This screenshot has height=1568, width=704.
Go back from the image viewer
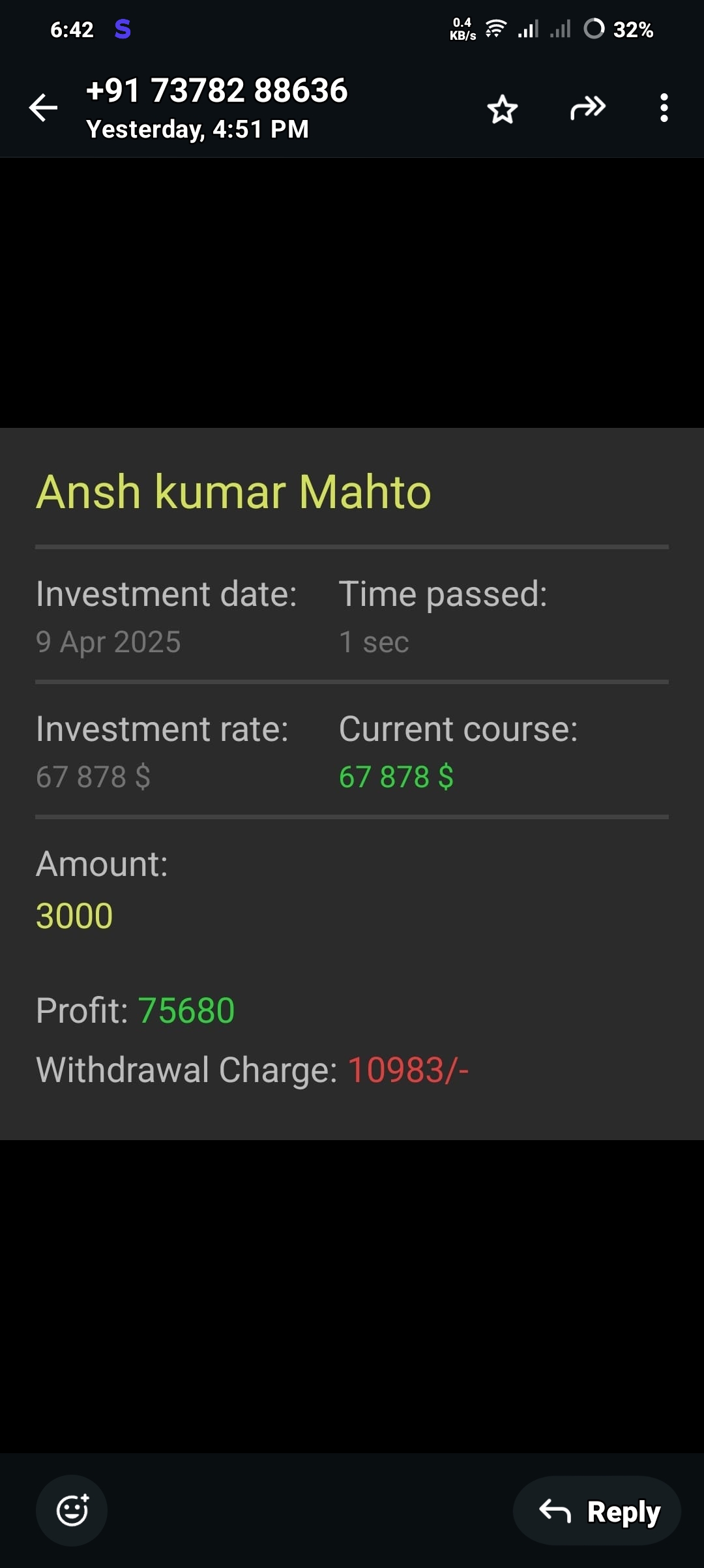click(44, 108)
